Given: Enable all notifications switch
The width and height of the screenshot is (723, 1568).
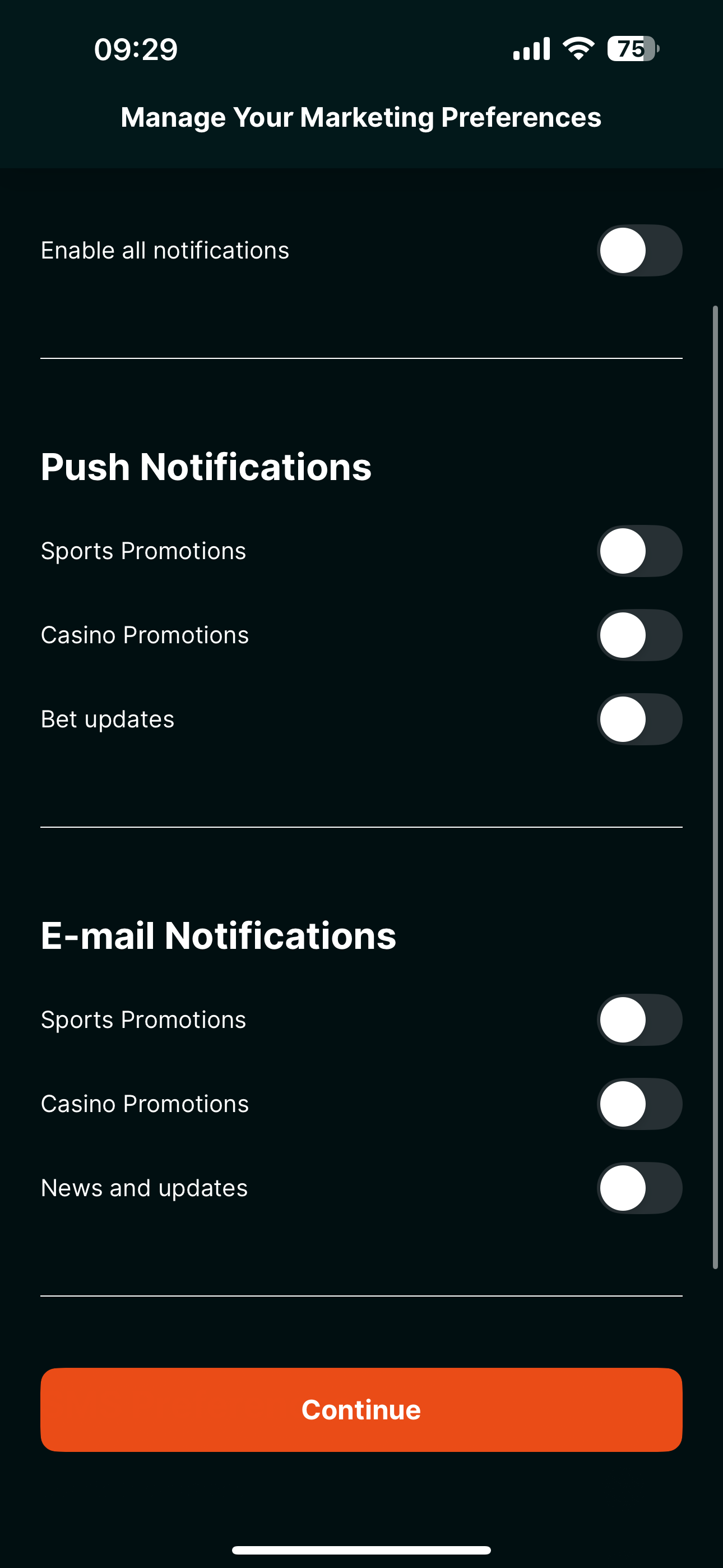Looking at the screenshot, I should (x=640, y=250).
